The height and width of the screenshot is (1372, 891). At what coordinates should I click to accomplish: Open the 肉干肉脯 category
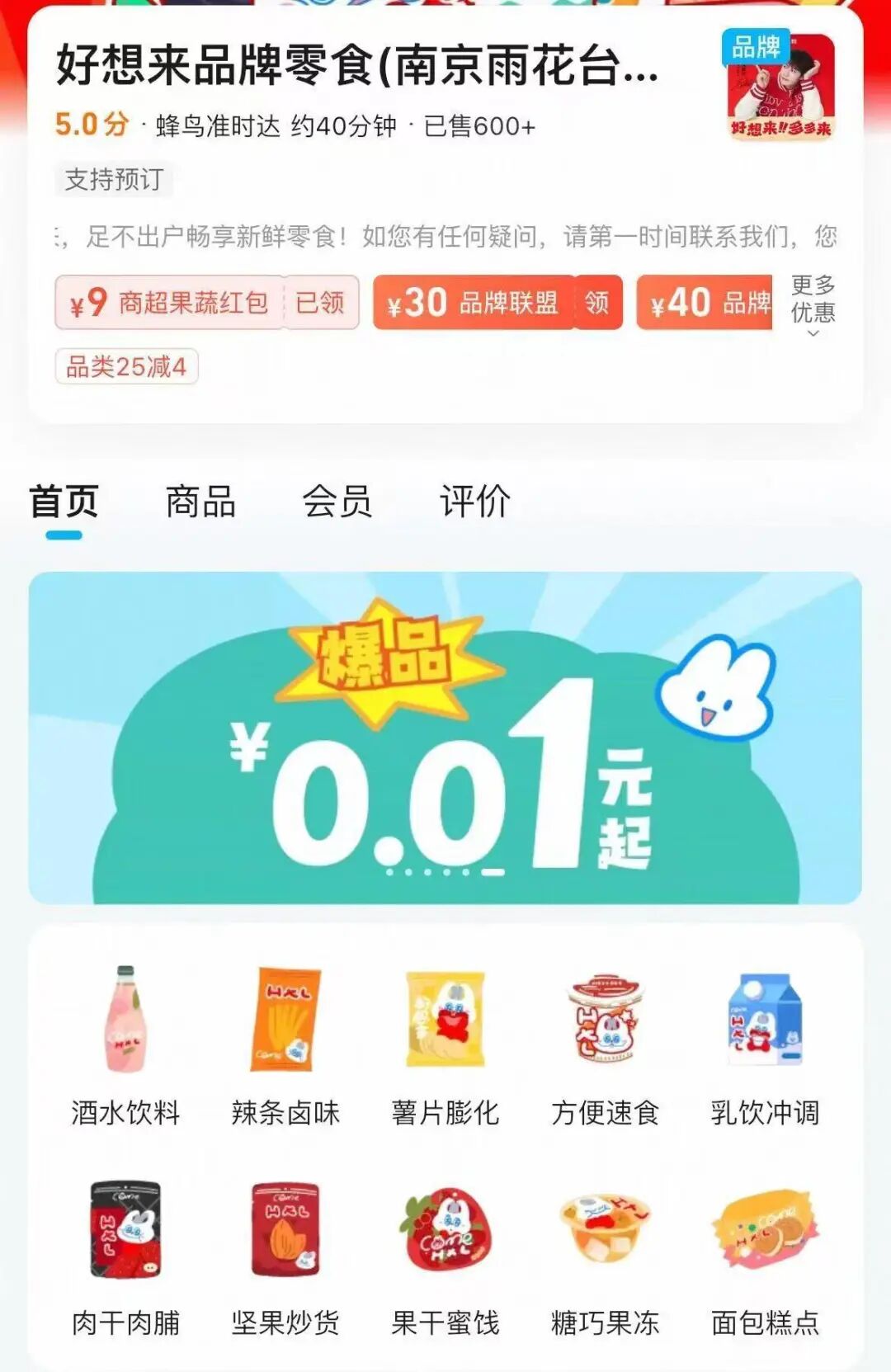click(x=125, y=1254)
